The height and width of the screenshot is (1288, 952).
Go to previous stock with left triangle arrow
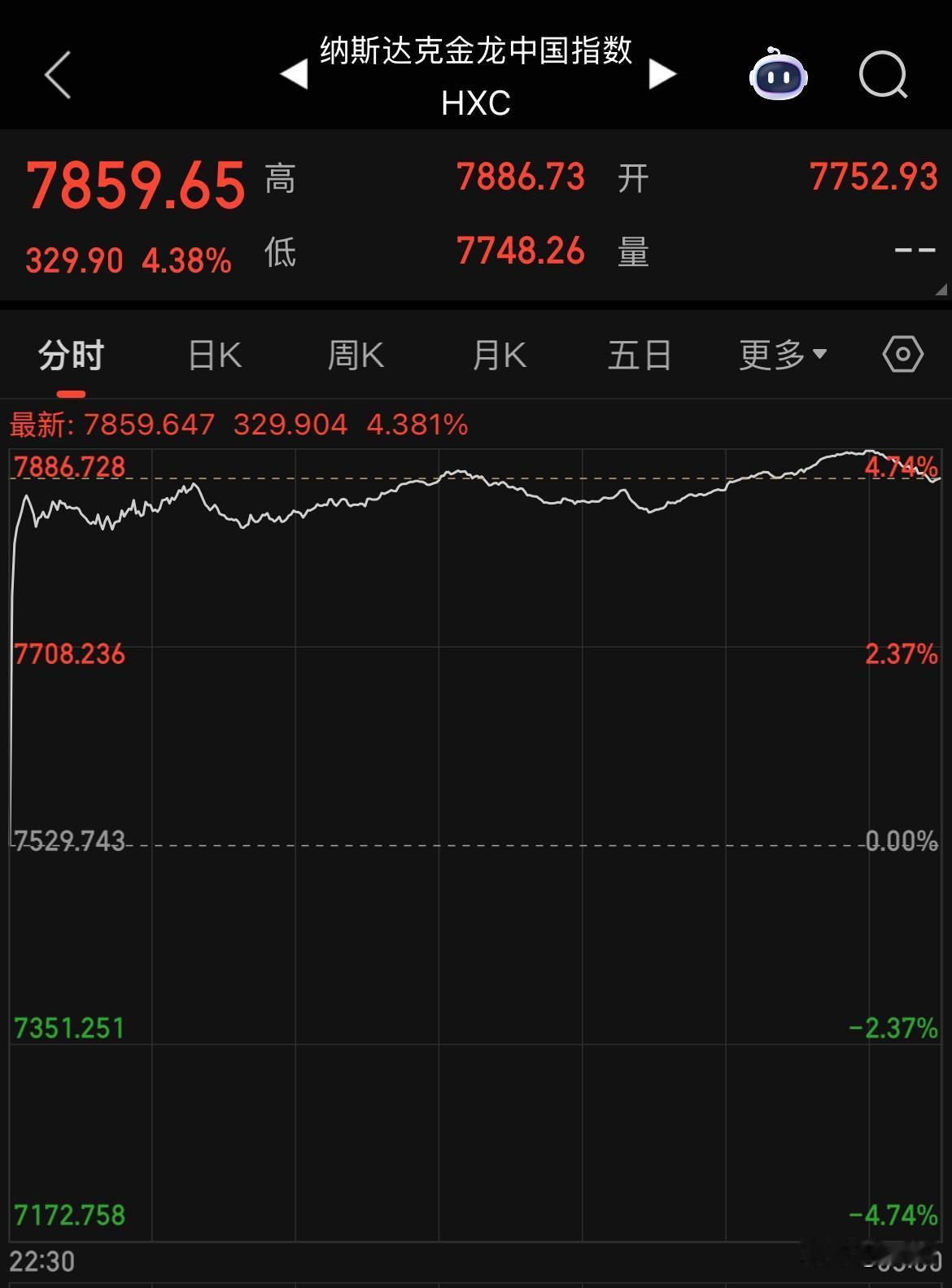click(293, 73)
